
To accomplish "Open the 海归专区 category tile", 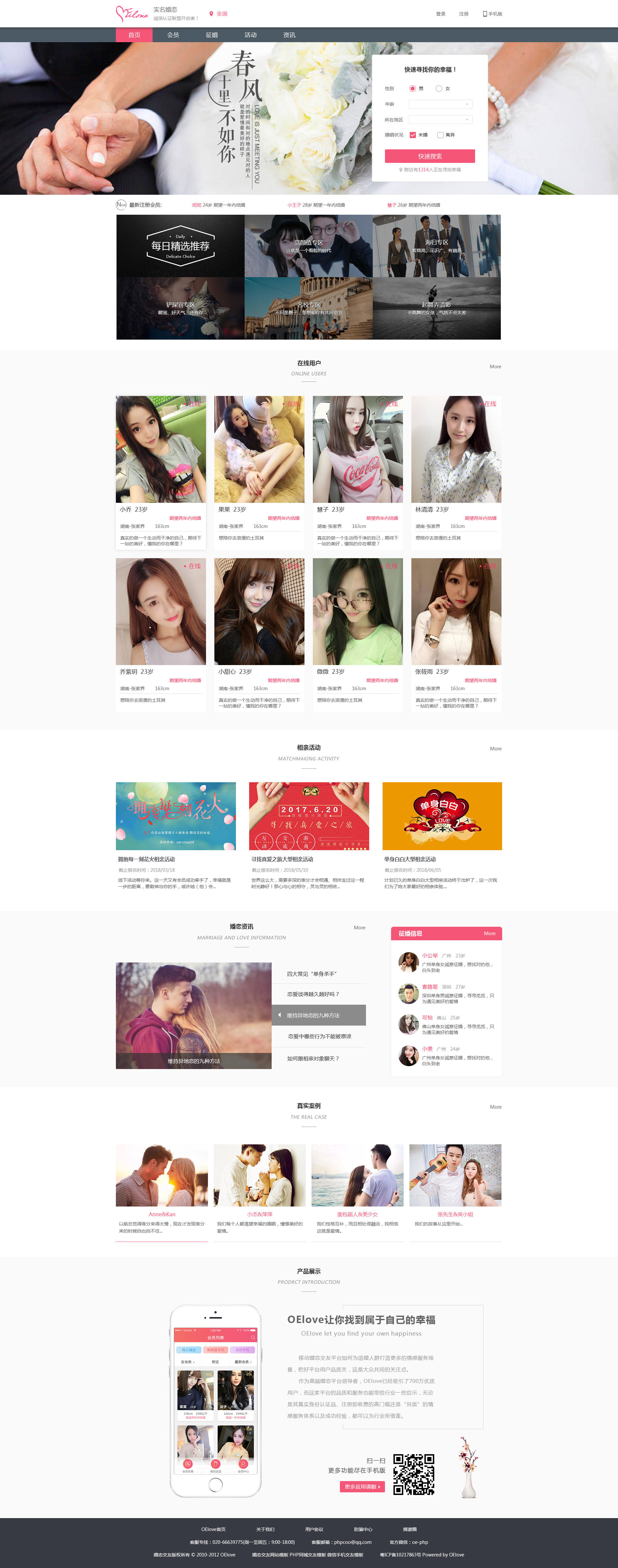I will tap(436, 246).
